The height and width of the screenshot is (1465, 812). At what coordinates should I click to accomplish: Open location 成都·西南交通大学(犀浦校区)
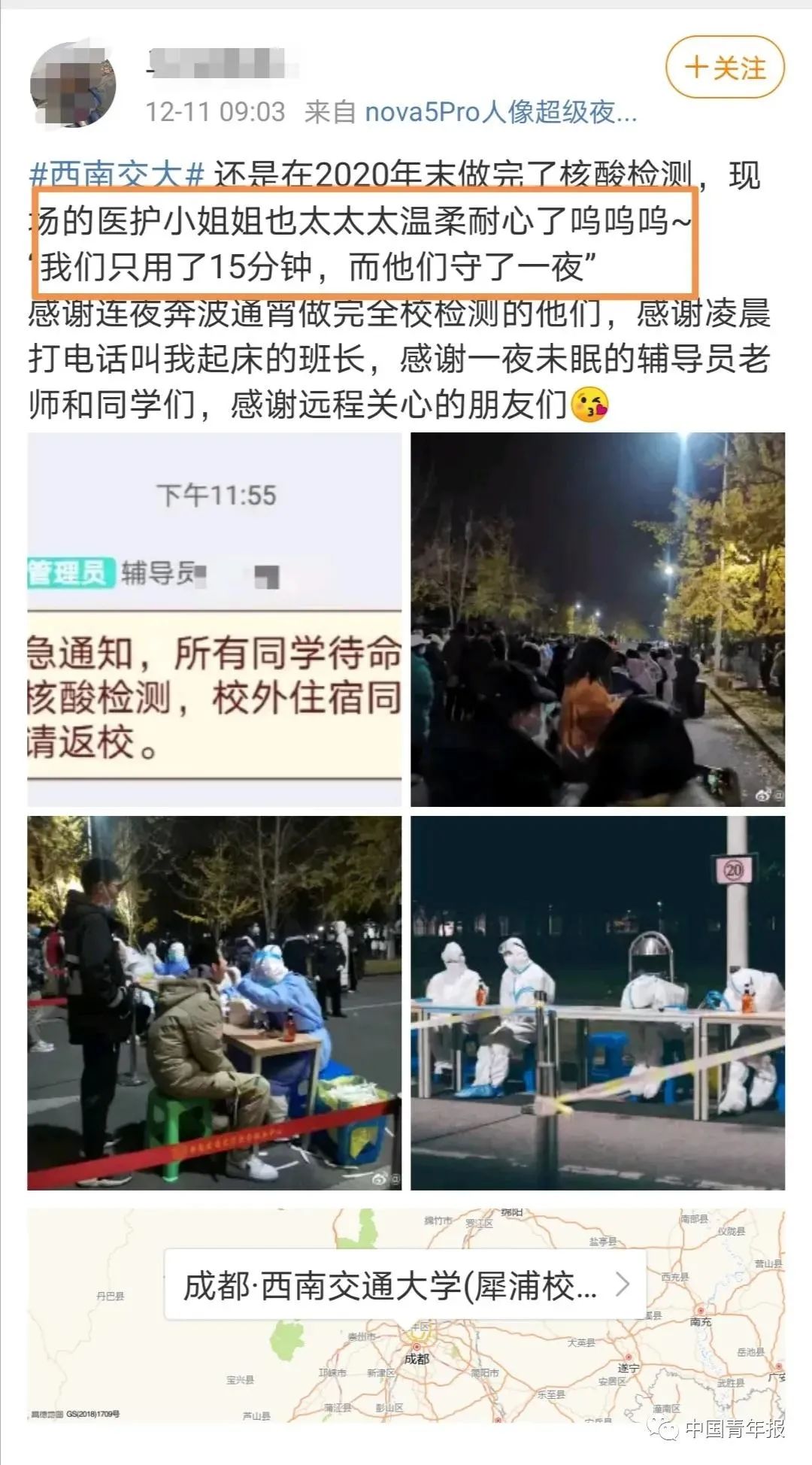tap(406, 1285)
